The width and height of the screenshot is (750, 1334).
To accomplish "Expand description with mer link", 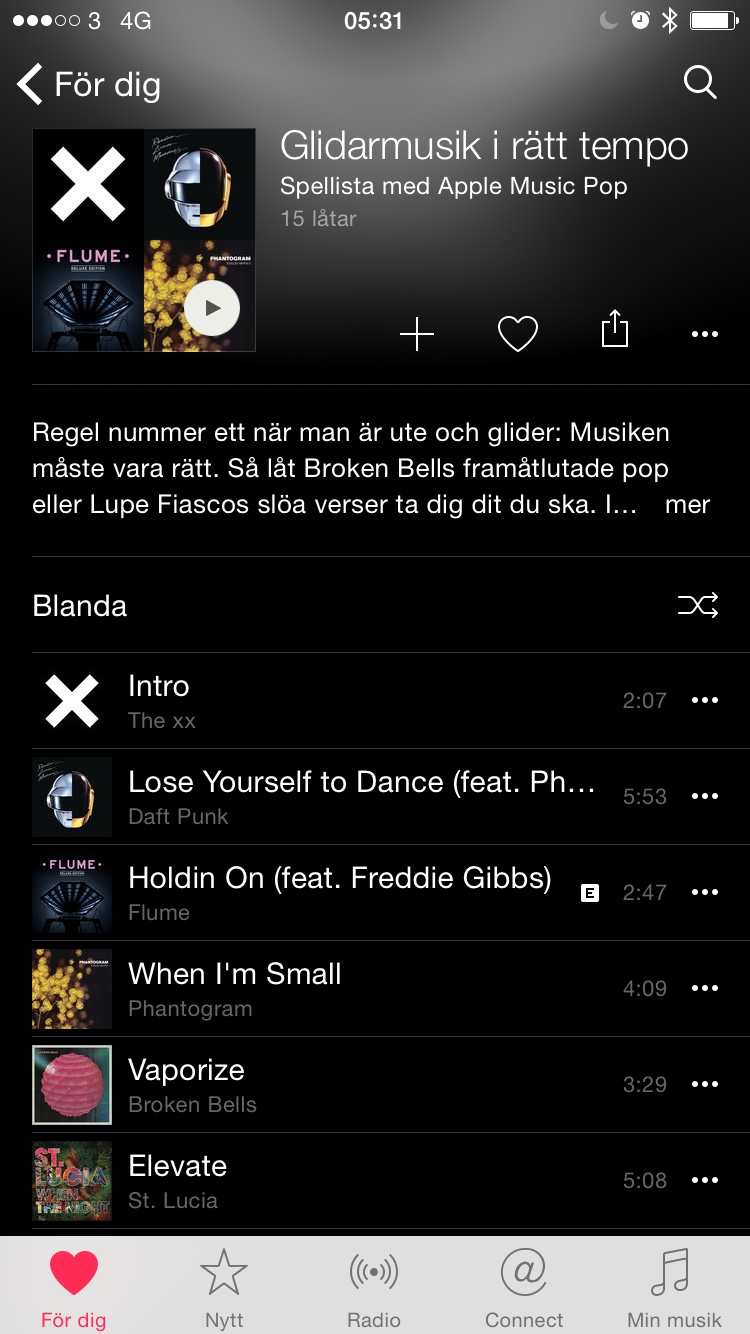I will (687, 505).
